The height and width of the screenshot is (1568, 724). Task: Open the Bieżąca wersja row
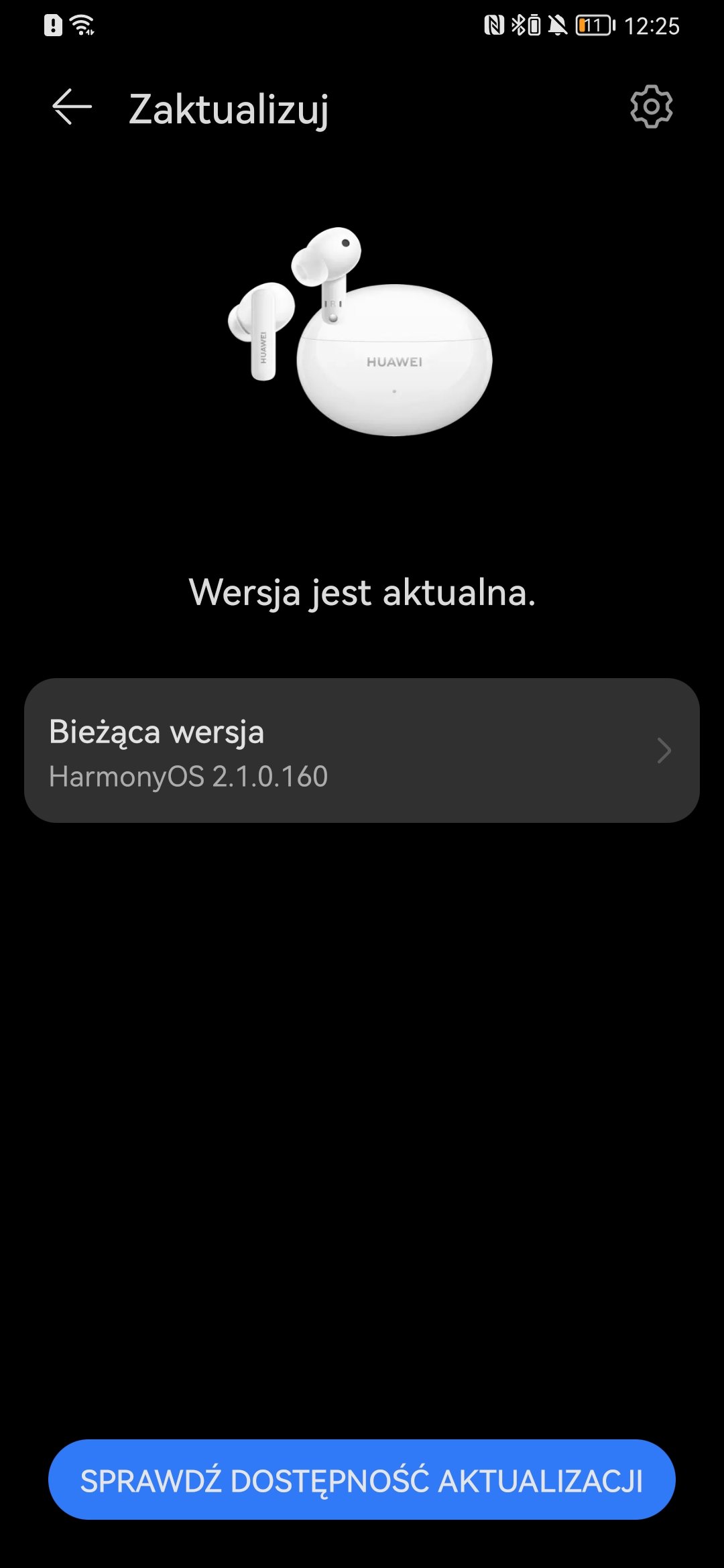(362, 750)
